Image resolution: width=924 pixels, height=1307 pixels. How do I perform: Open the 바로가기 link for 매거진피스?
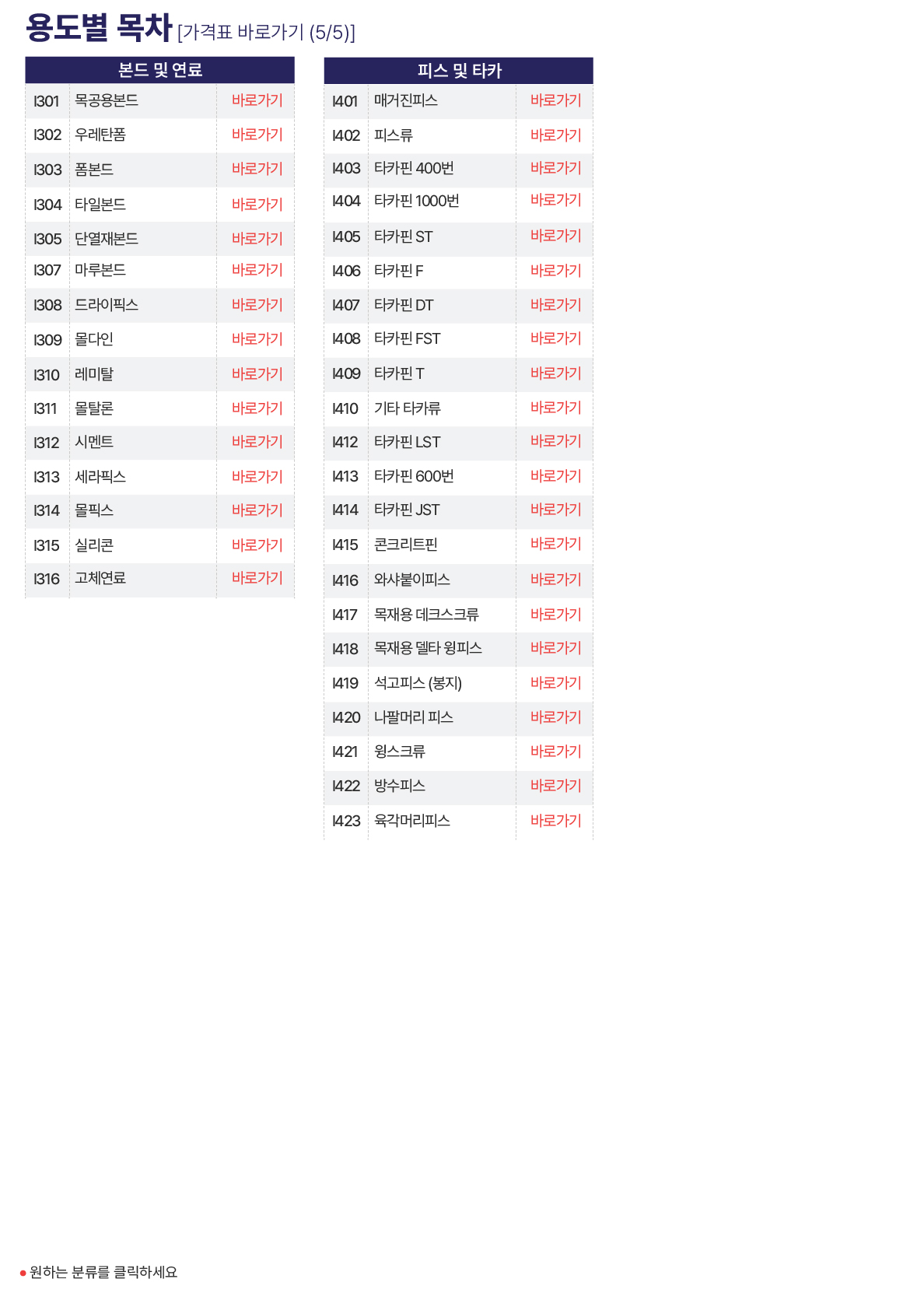(x=555, y=100)
